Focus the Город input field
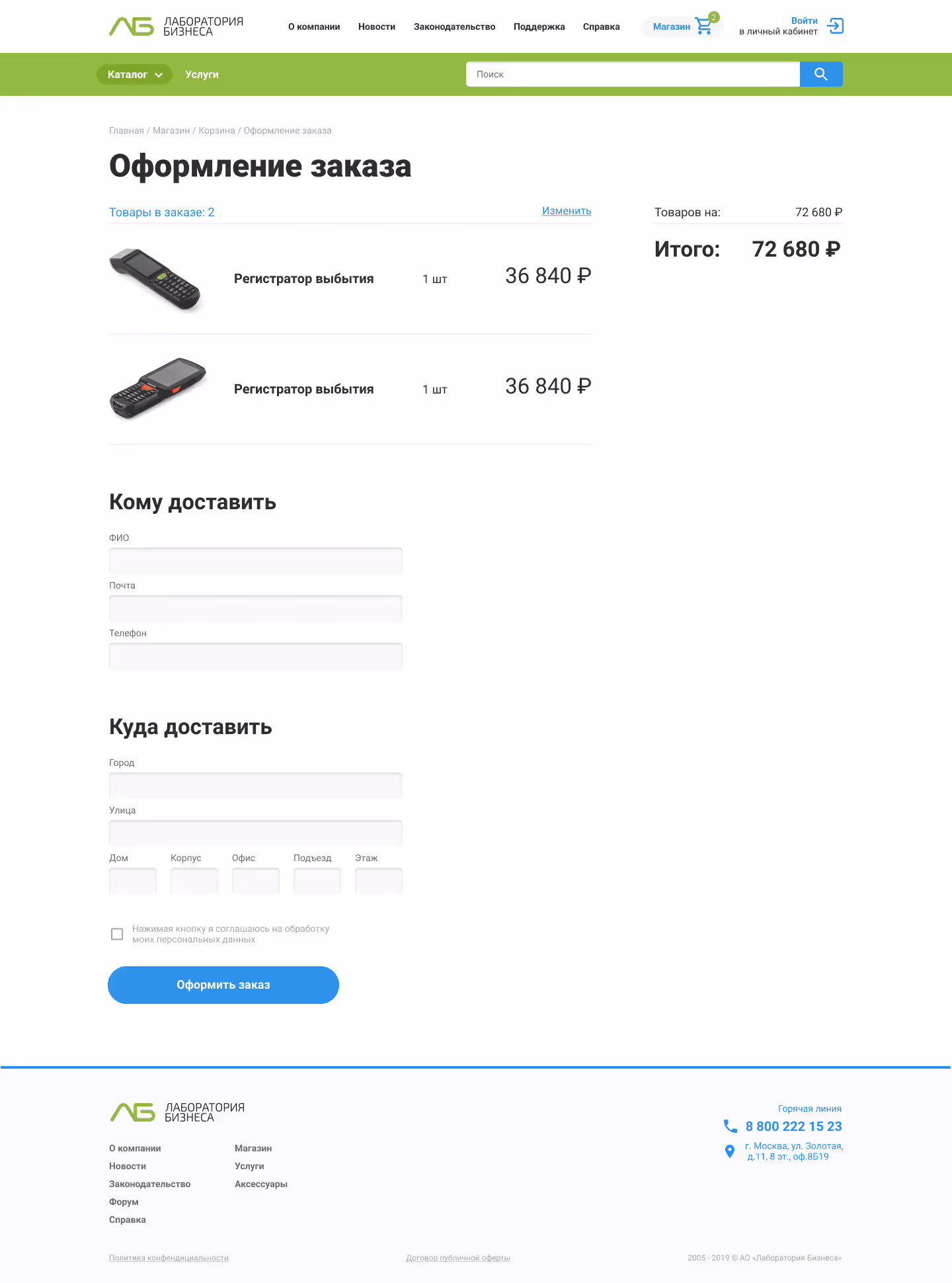952x1283 pixels. tap(255, 786)
